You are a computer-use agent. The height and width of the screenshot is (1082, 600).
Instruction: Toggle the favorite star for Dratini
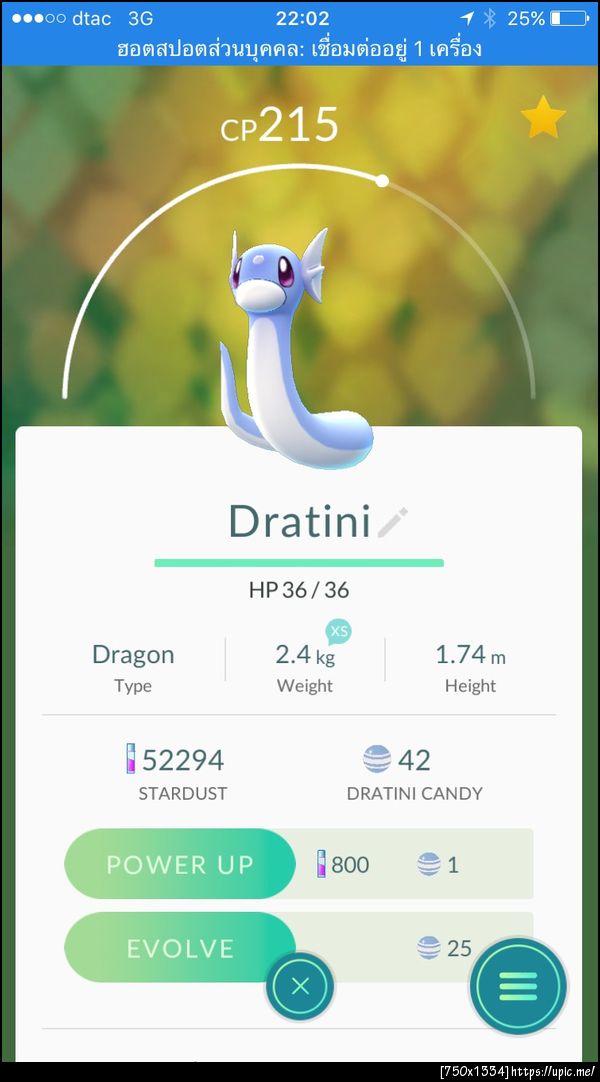pyautogui.click(x=543, y=120)
